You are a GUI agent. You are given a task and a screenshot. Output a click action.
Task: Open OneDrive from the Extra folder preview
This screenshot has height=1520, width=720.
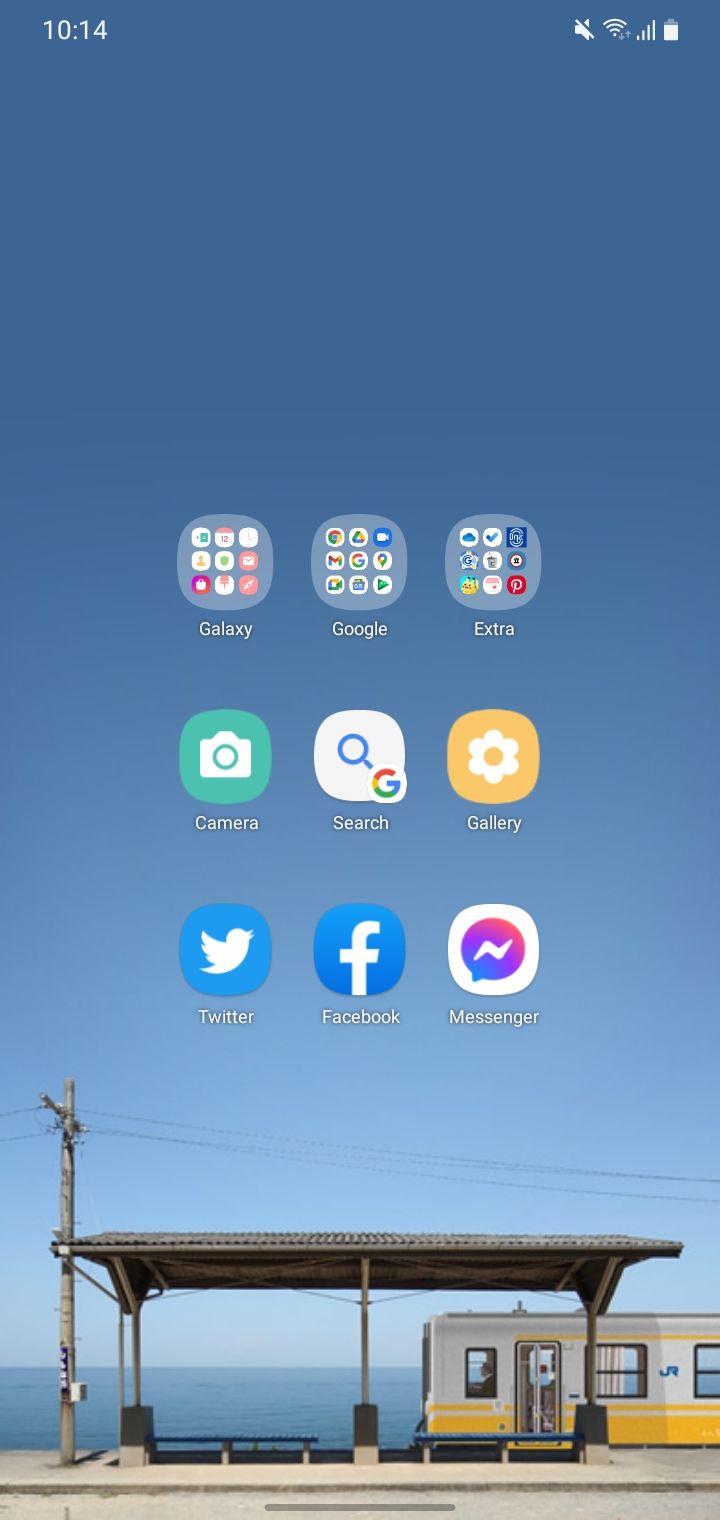[x=468, y=536]
